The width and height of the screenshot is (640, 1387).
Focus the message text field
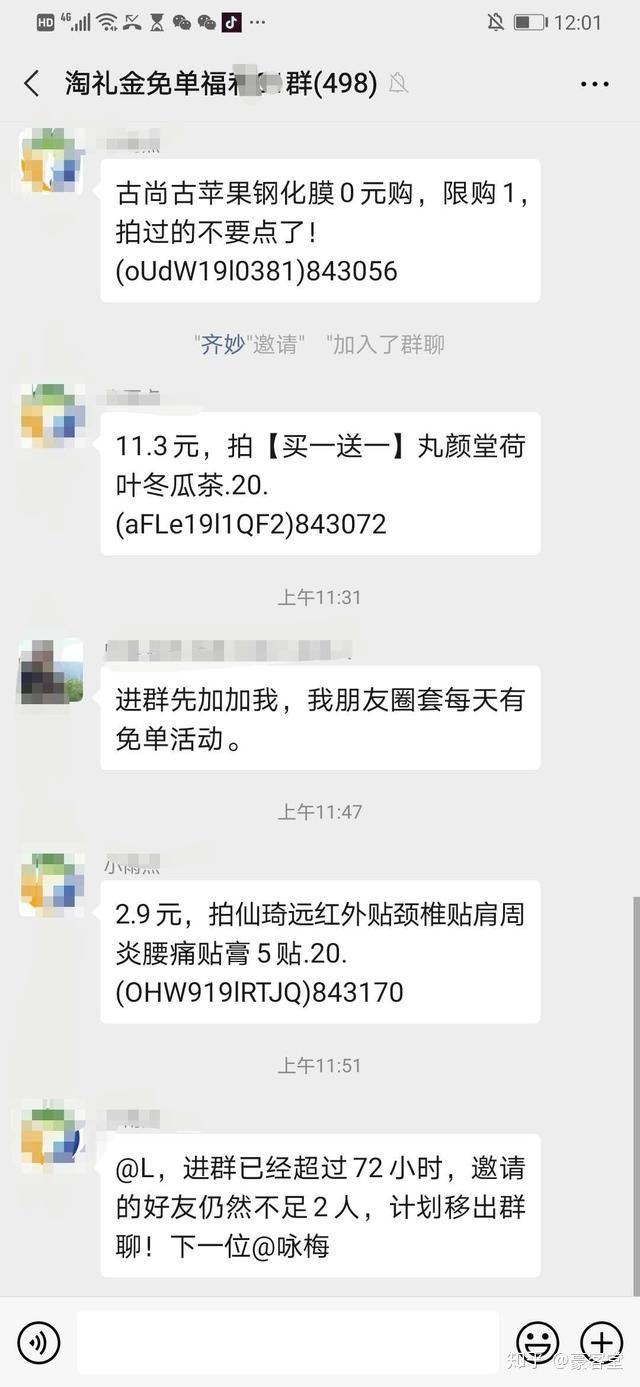point(287,1342)
